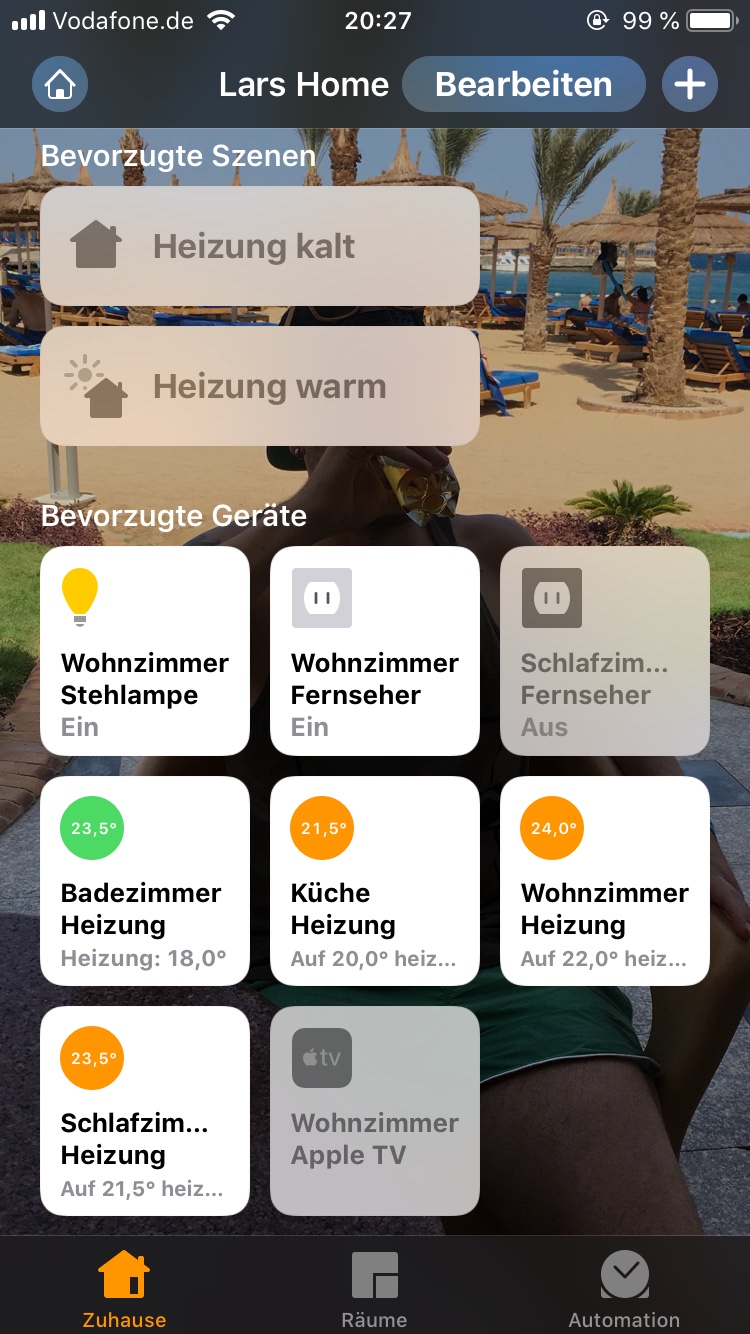Tap the Wohnzimmer Heizung tile
750x1334 pixels.
tap(605, 881)
